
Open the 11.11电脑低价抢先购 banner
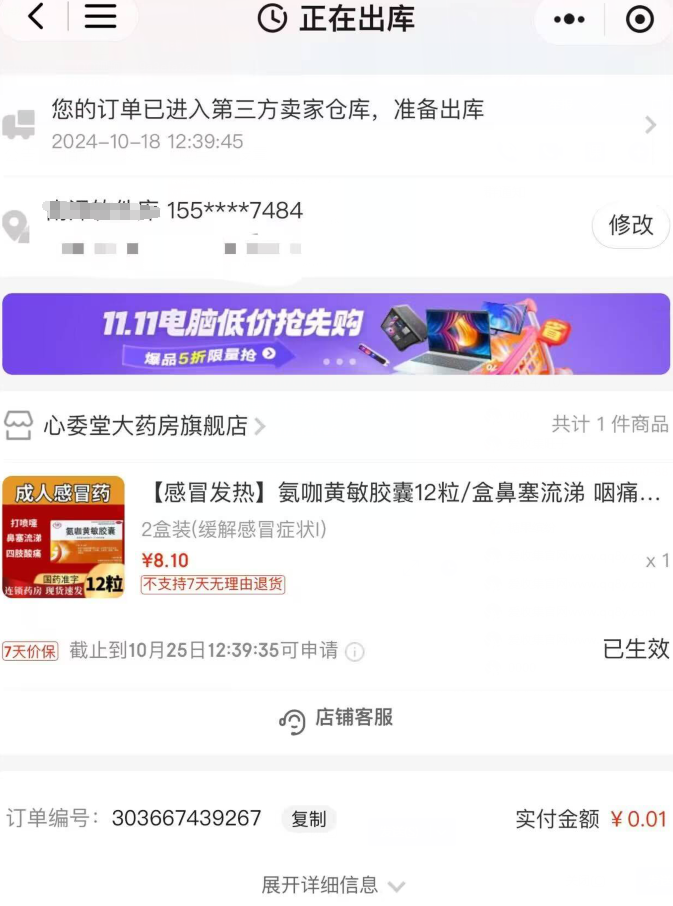pos(336,334)
